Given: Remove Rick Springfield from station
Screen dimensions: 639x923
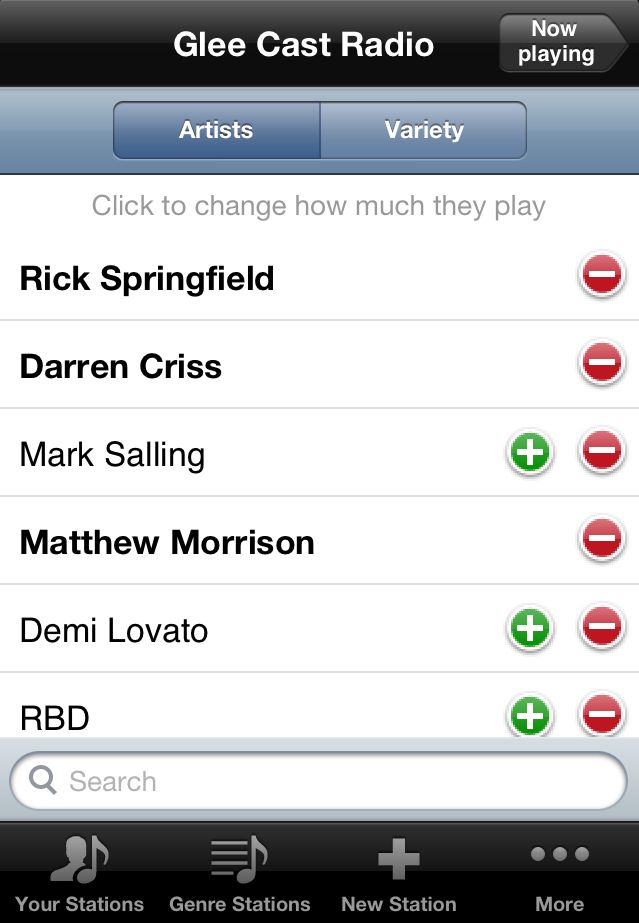Looking at the screenshot, I should [x=602, y=275].
